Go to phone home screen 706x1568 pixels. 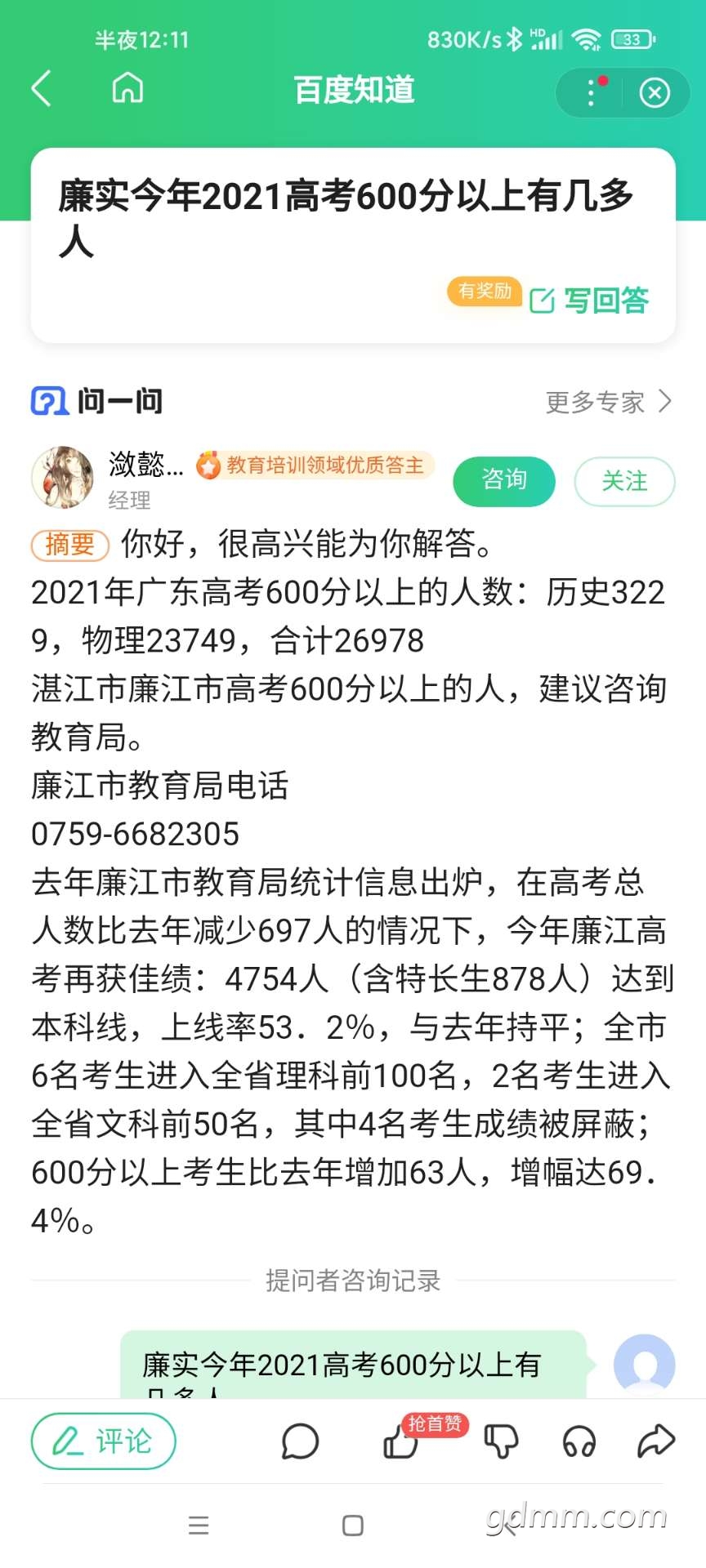click(353, 1526)
